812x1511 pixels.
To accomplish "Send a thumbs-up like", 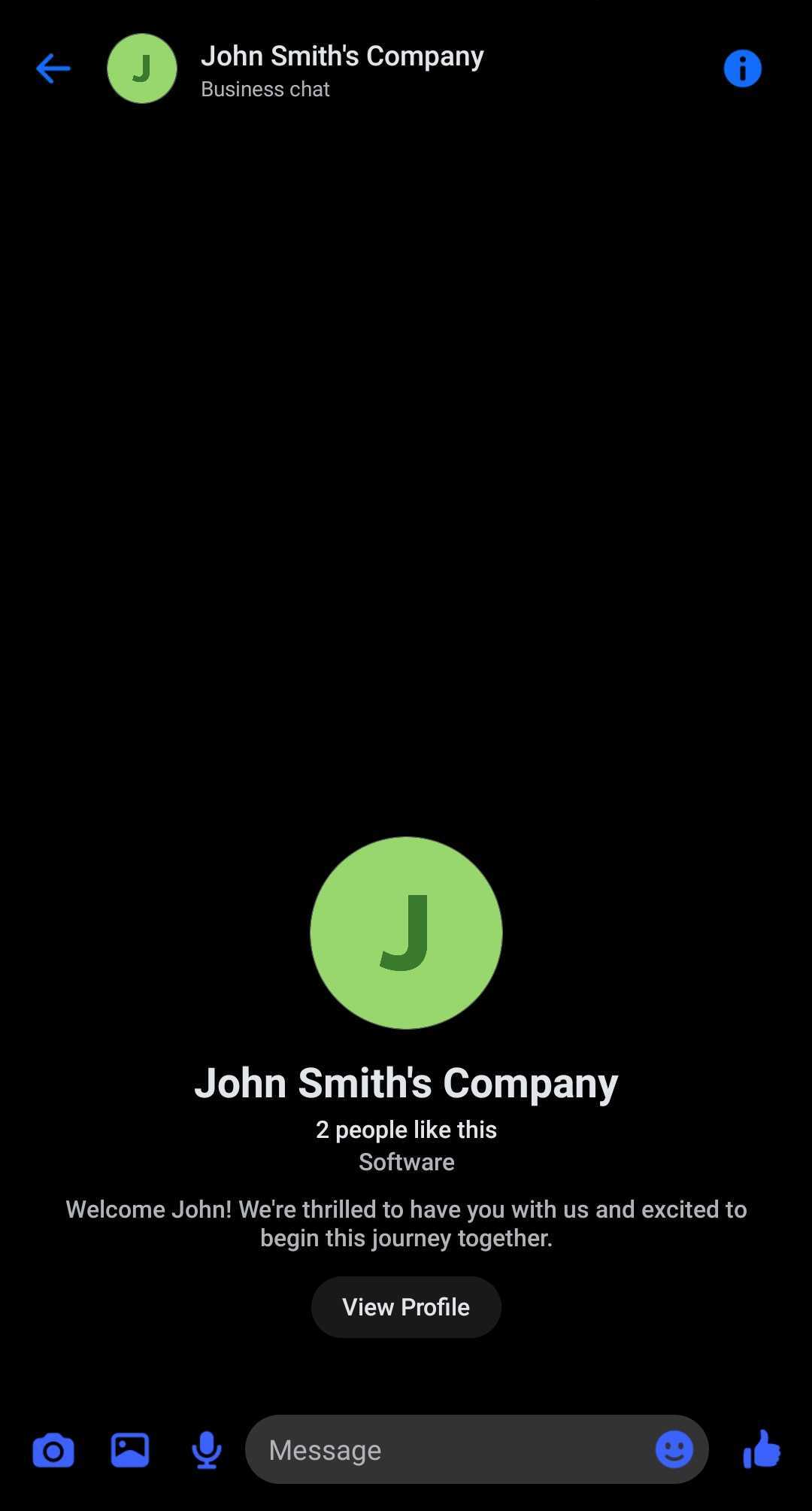I will coord(761,1449).
